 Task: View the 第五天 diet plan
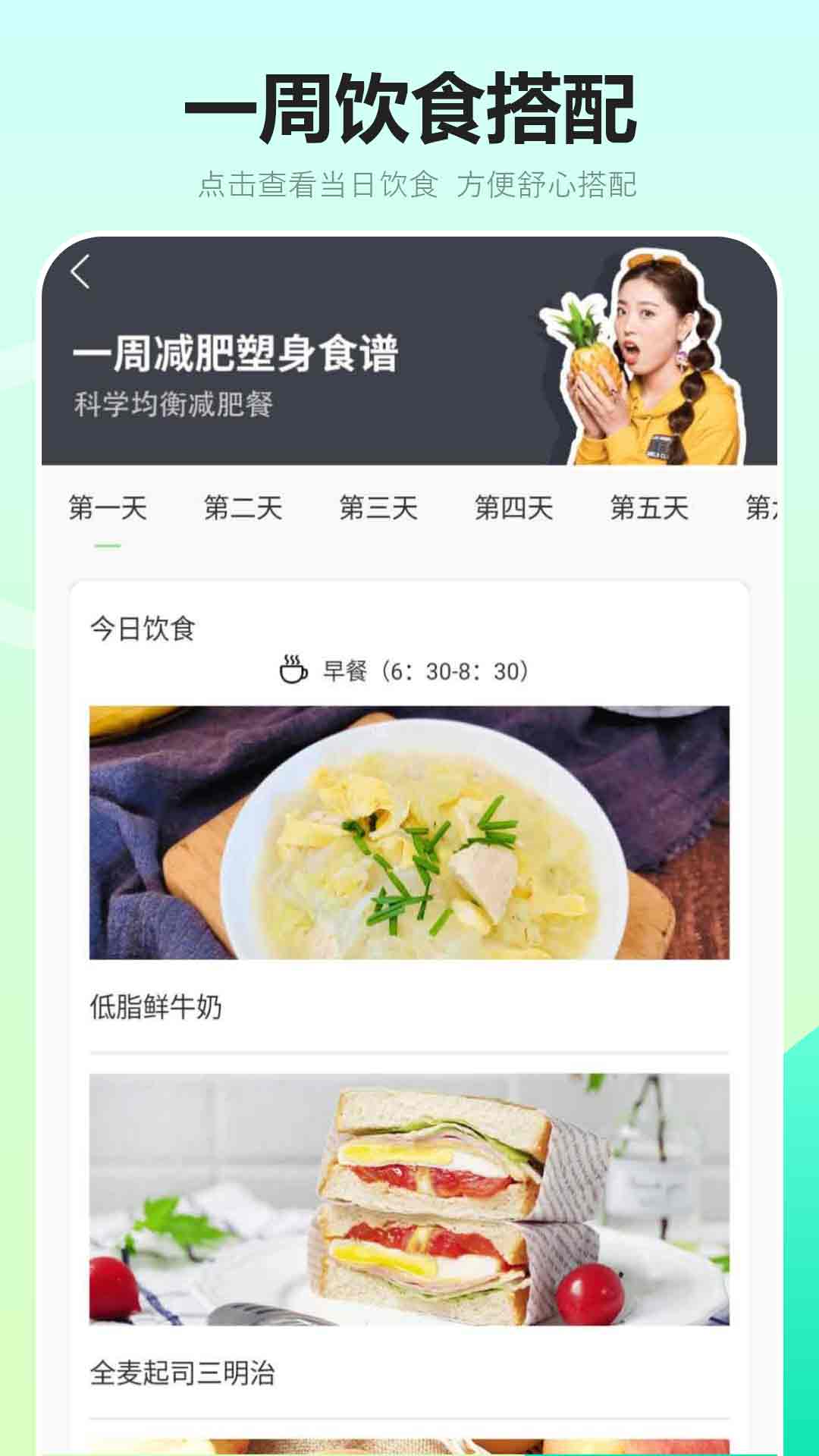[x=651, y=508]
